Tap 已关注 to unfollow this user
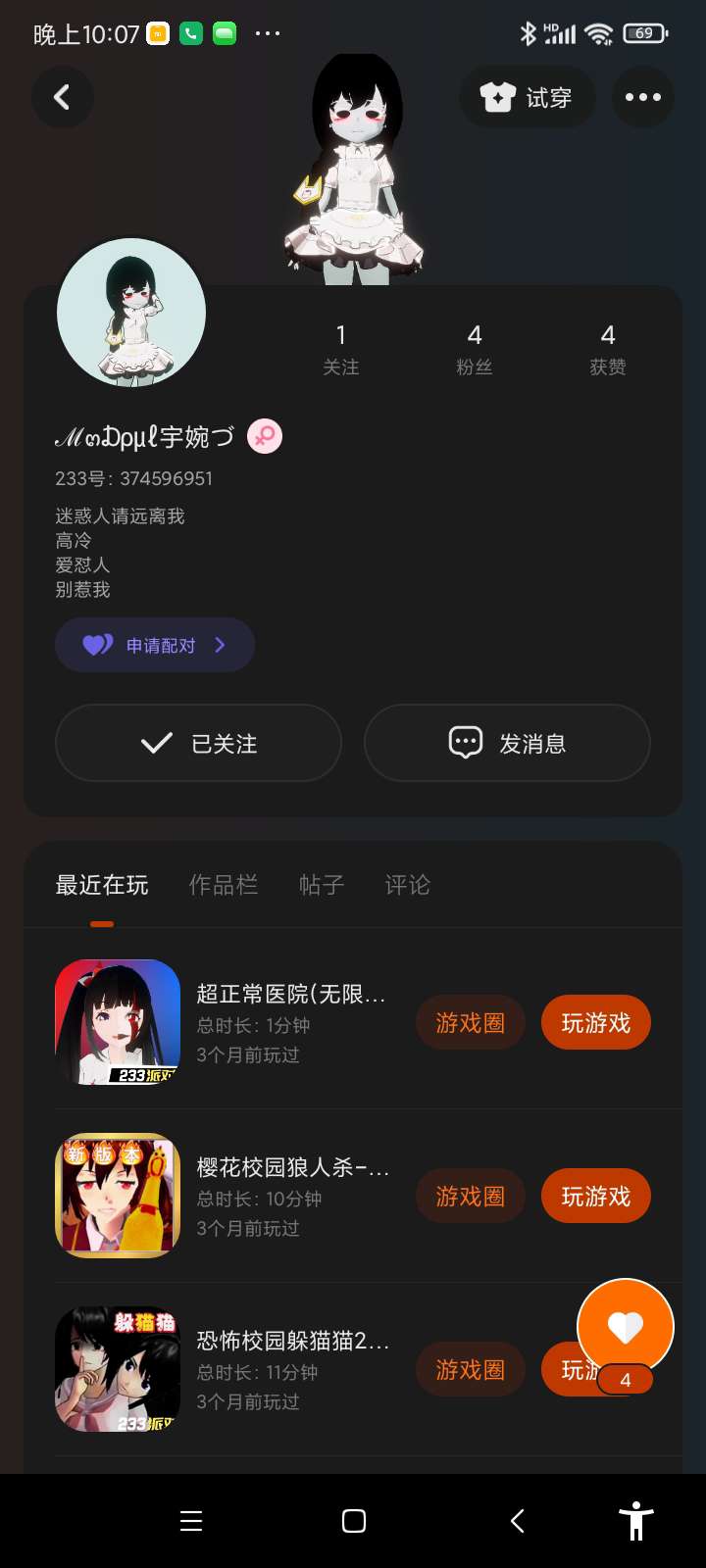 pyautogui.click(x=198, y=744)
